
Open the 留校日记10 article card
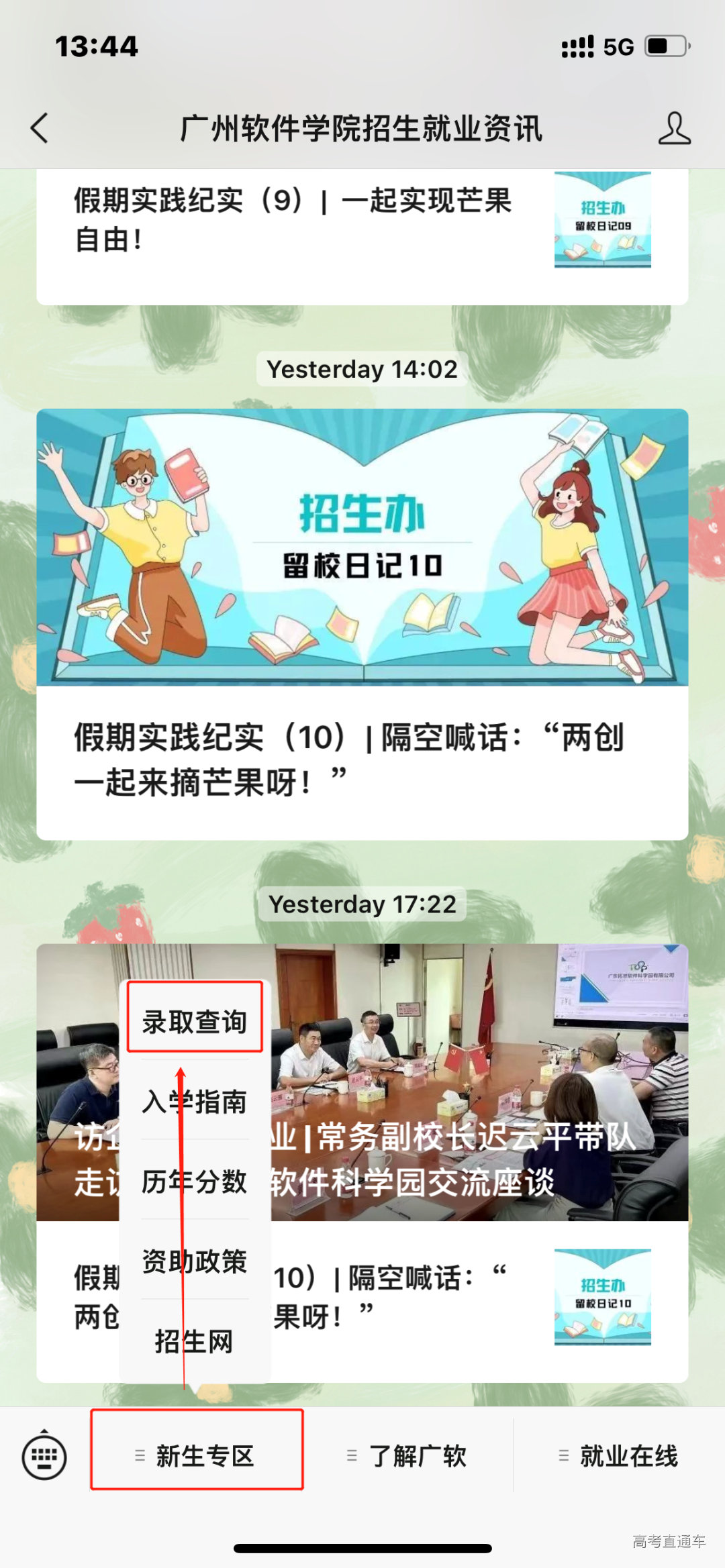coord(362,624)
